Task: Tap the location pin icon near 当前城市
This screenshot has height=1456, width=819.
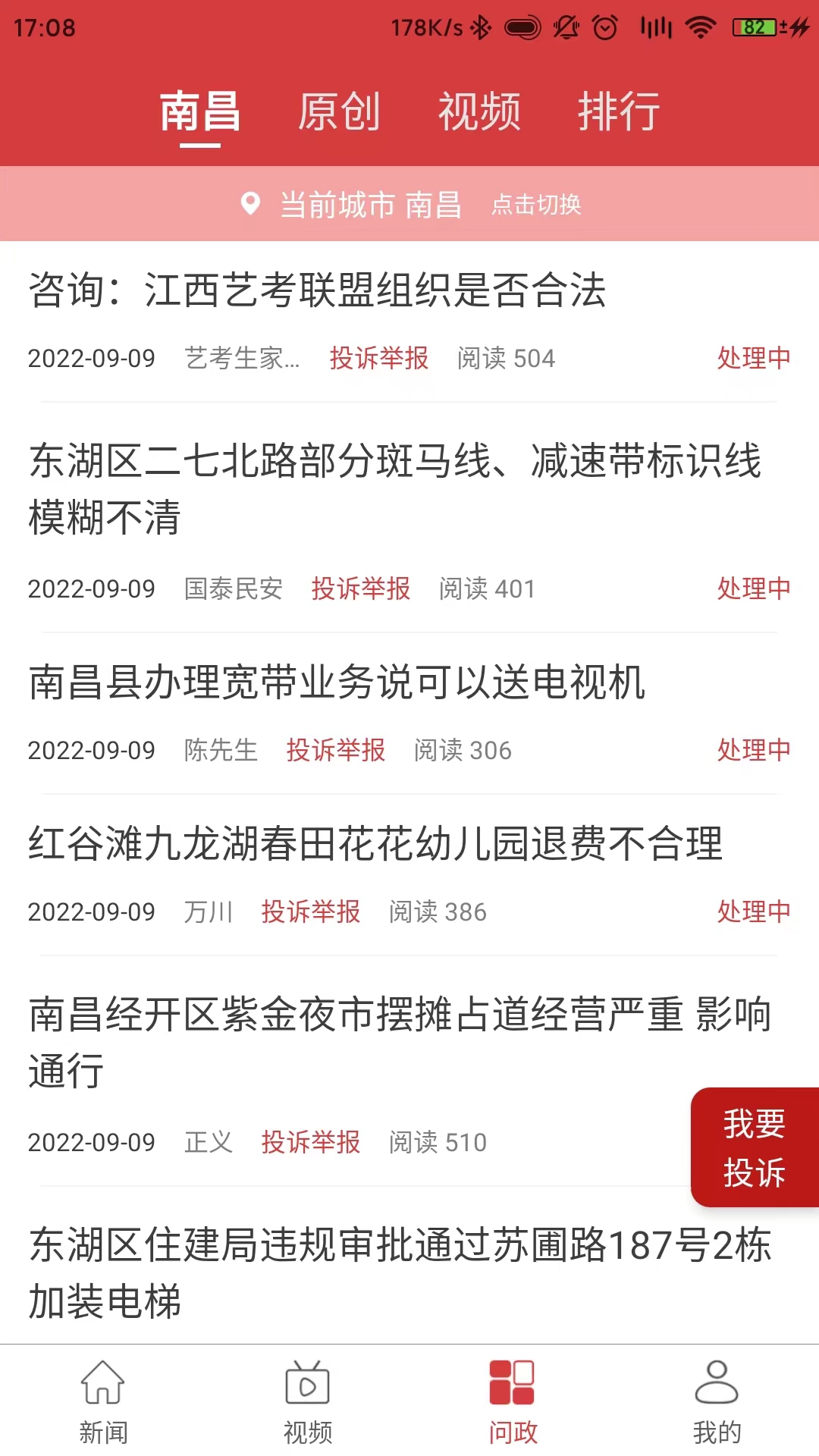Action: point(249,203)
